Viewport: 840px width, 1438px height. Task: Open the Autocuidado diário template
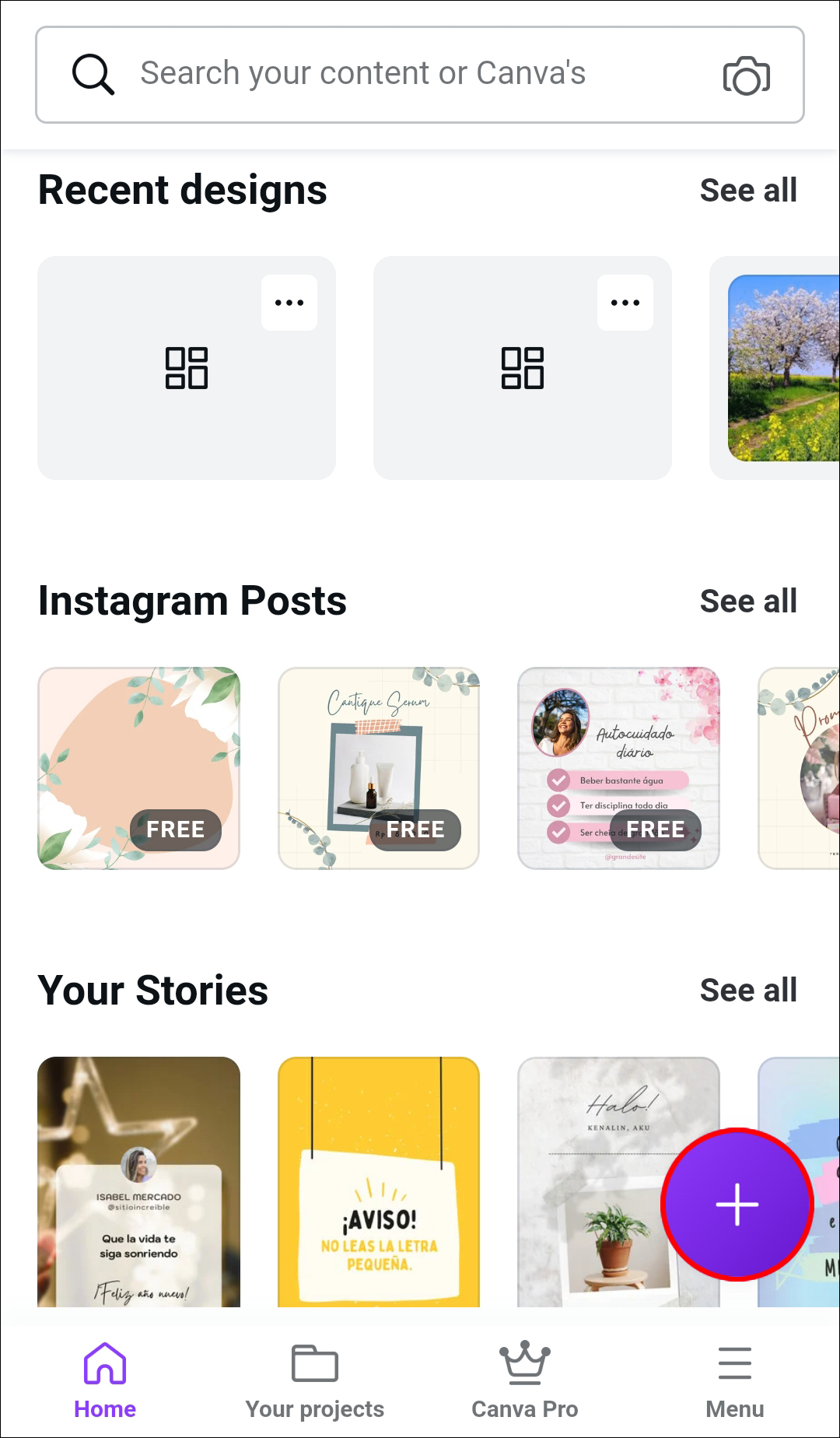(618, 767)
